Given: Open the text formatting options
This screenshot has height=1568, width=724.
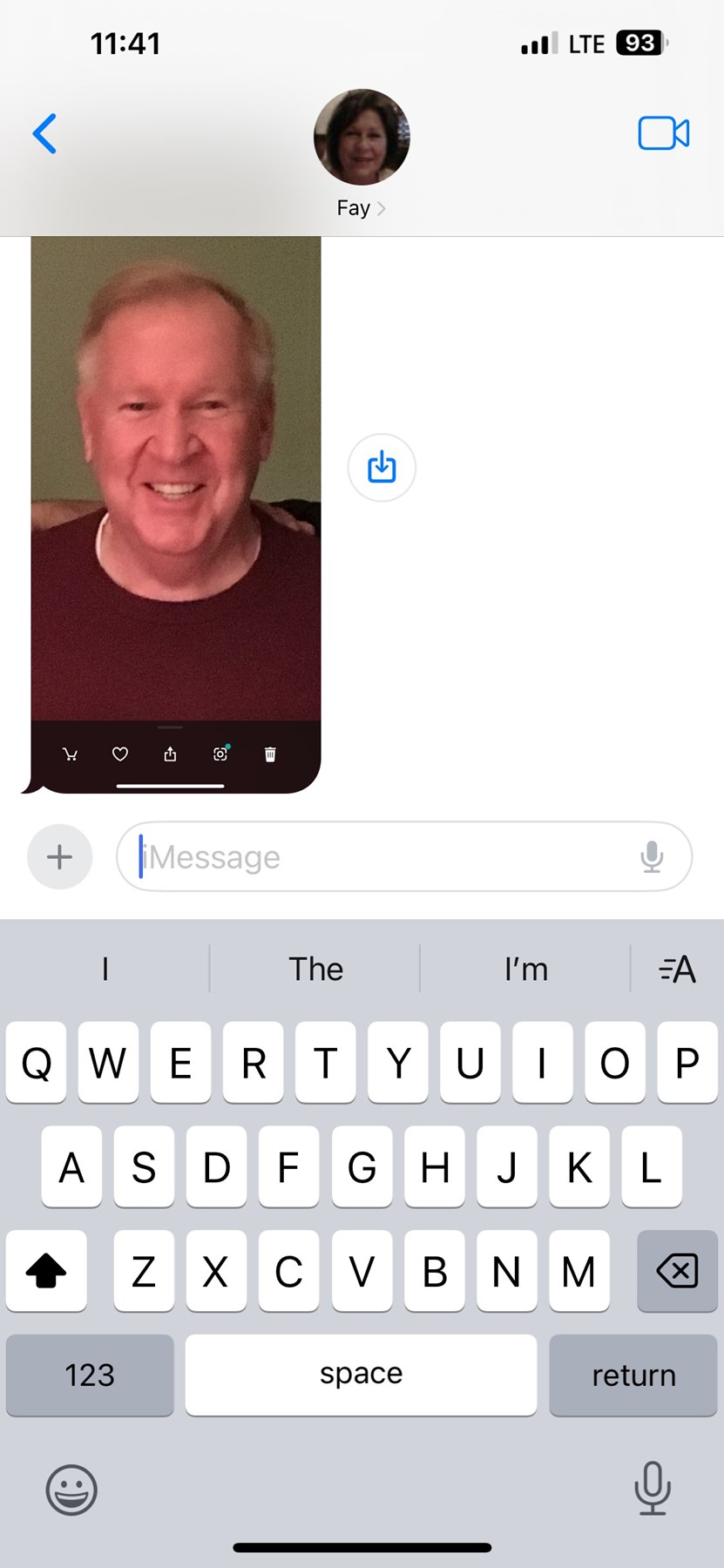Looking at the screenshot, I should click(677, 969).
